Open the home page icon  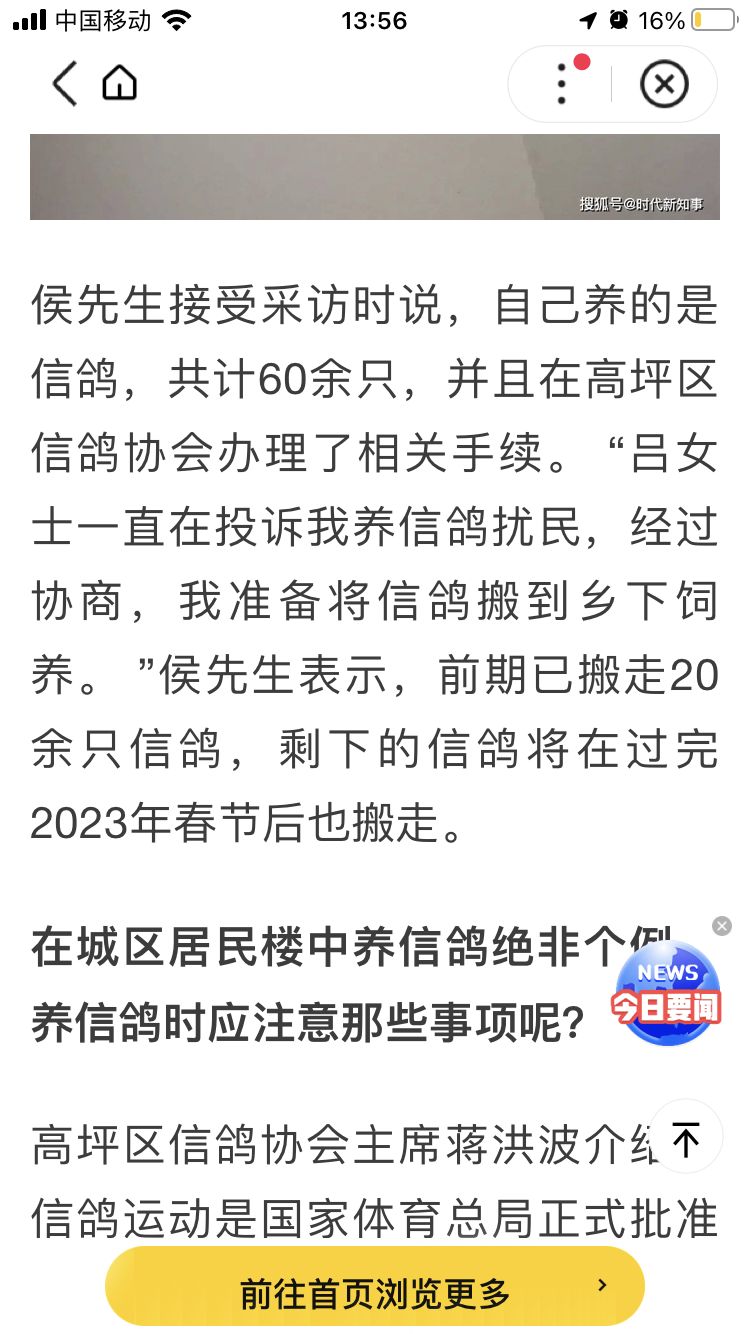[119, 84]
